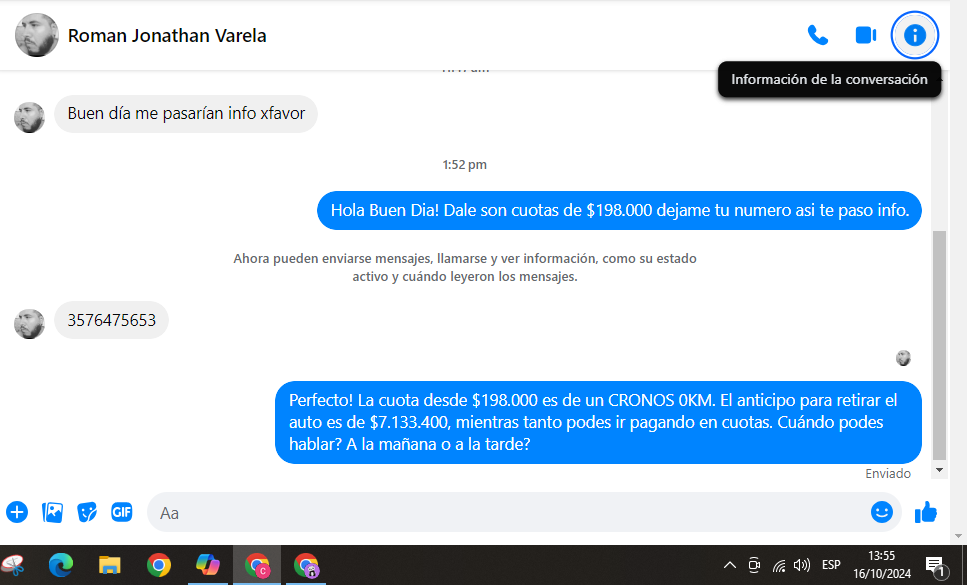Image resolution: width=967 pixels, height=585 pixels.
Task: Start a video call with Roman
Action: [x=865, y=35]
